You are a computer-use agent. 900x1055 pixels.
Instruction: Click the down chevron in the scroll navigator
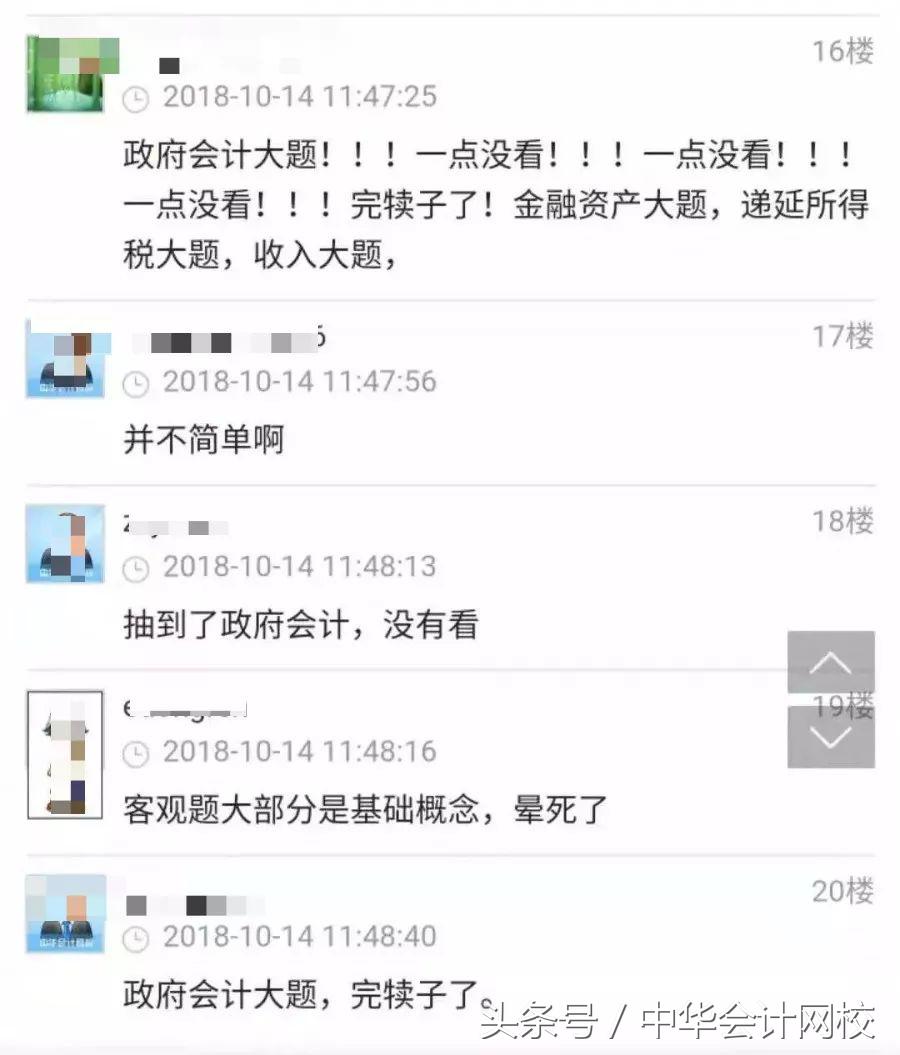tap(832, 736)
